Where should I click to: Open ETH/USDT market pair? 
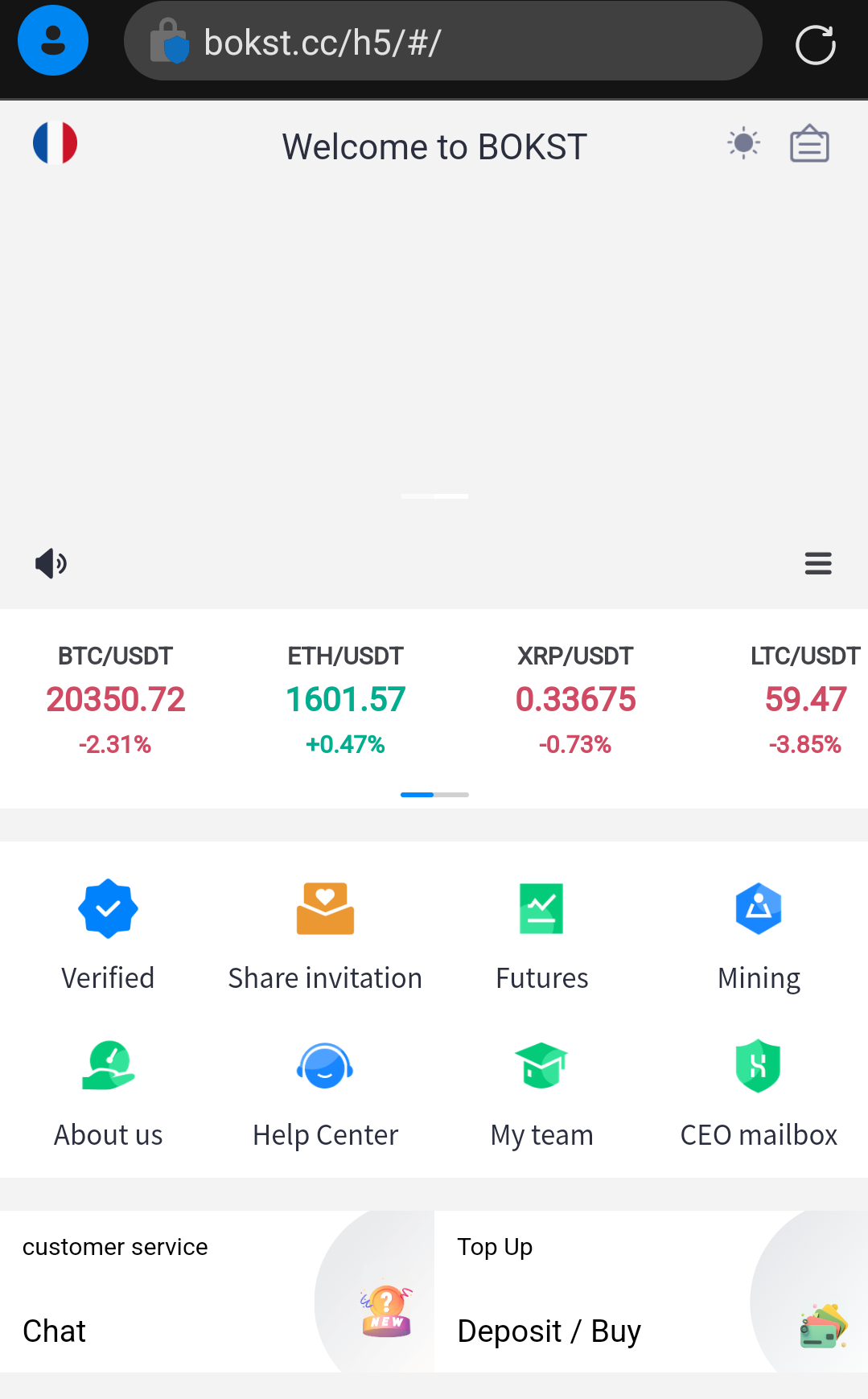tap(345, 699)
